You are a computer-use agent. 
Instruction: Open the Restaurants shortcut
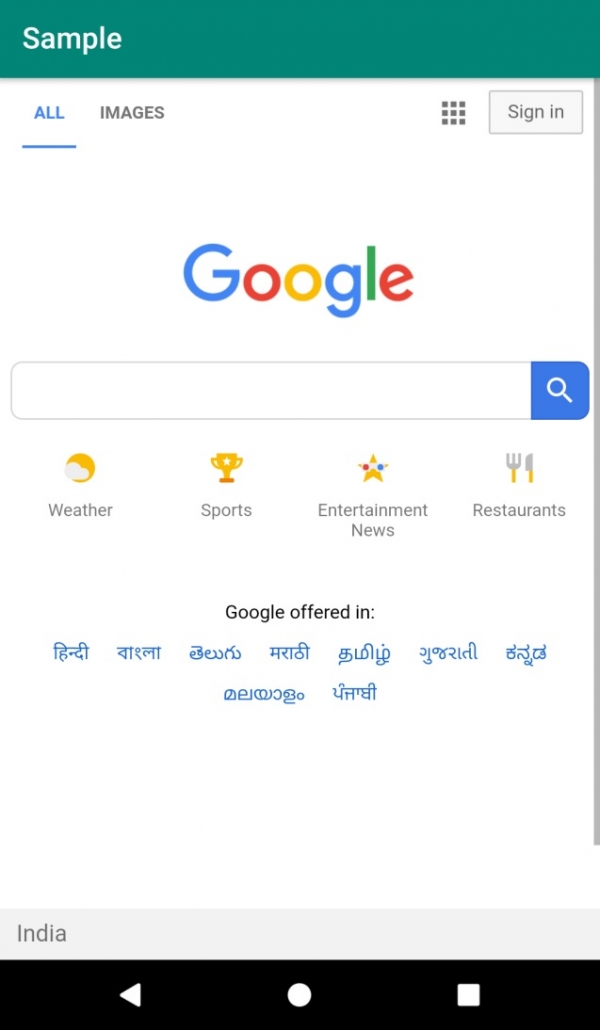(519, 485)
